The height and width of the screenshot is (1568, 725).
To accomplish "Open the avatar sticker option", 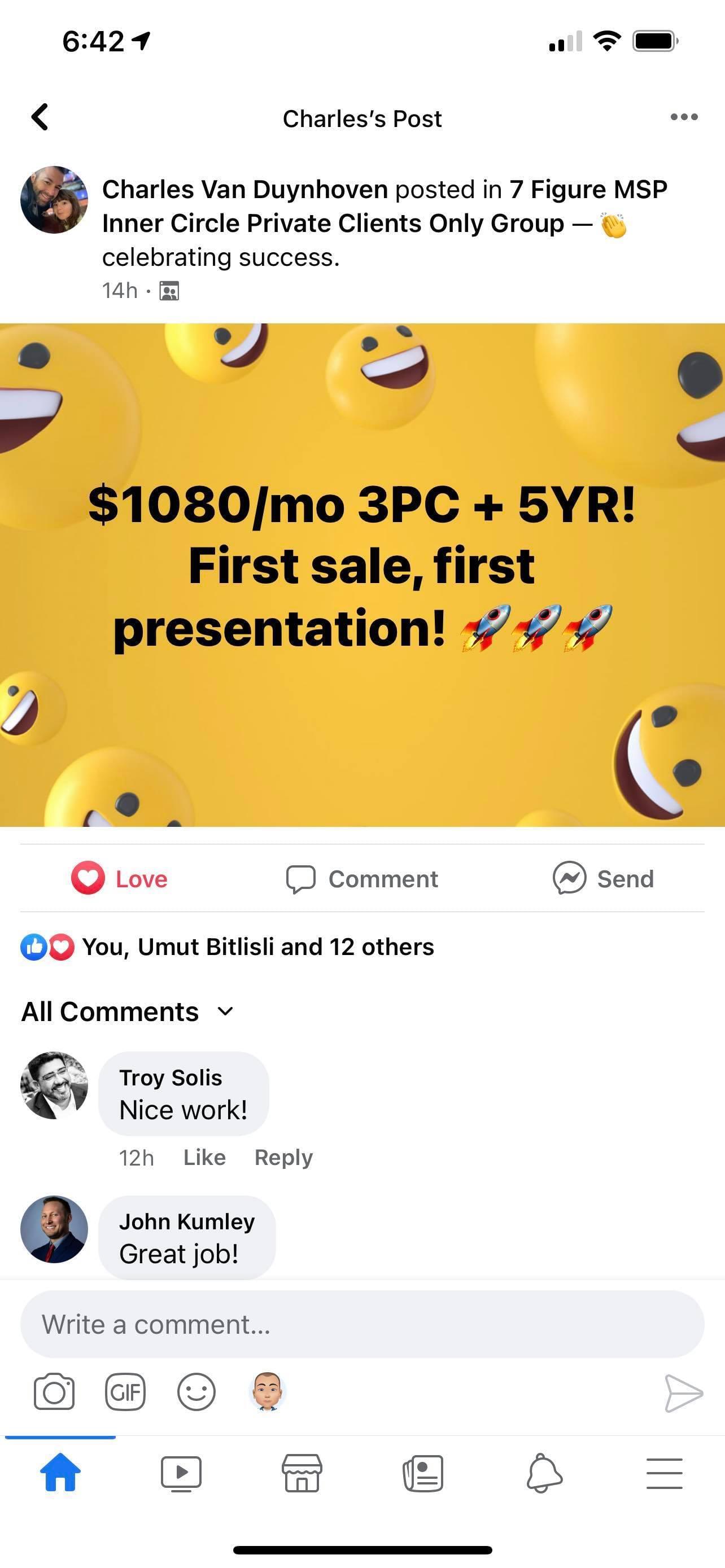I will pos(267,1391).
